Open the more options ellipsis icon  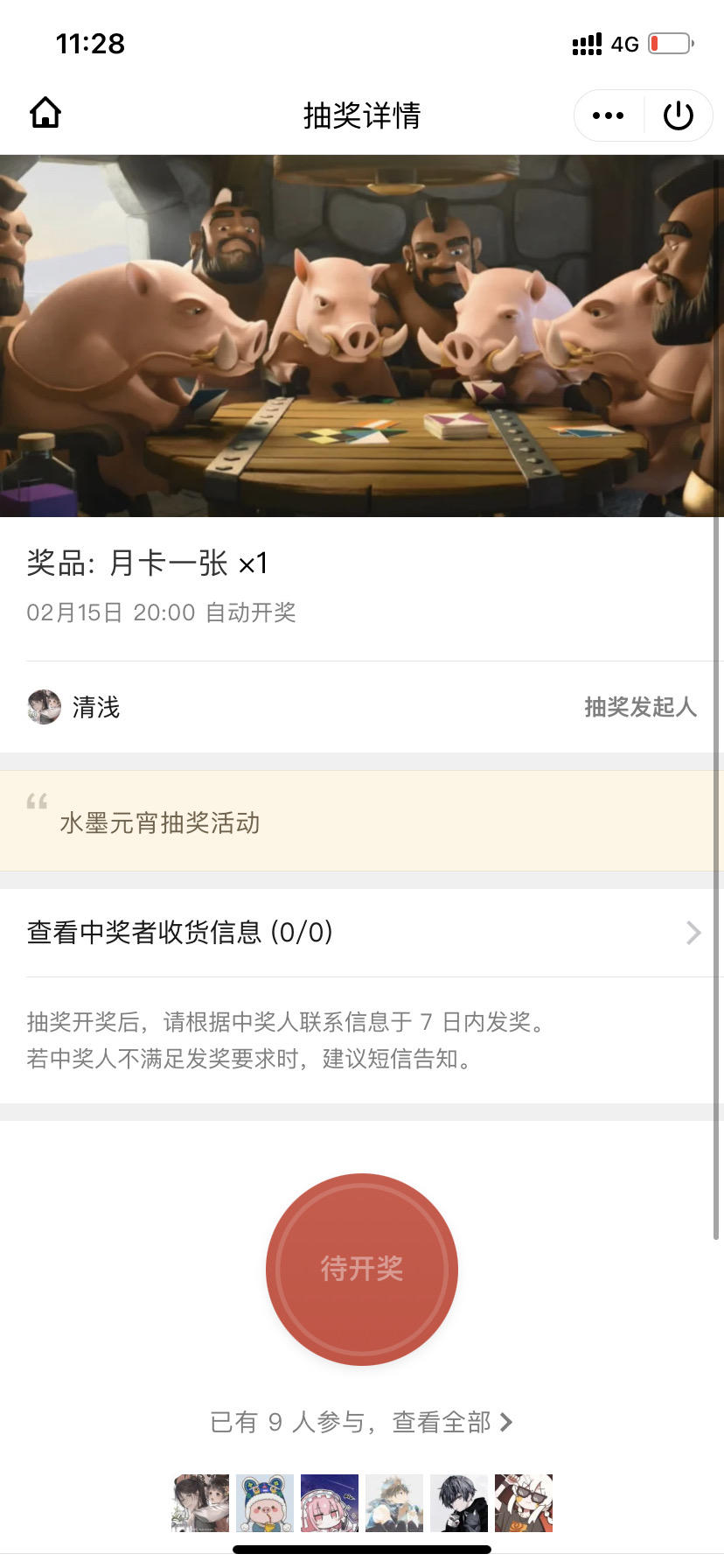[607, 115]
